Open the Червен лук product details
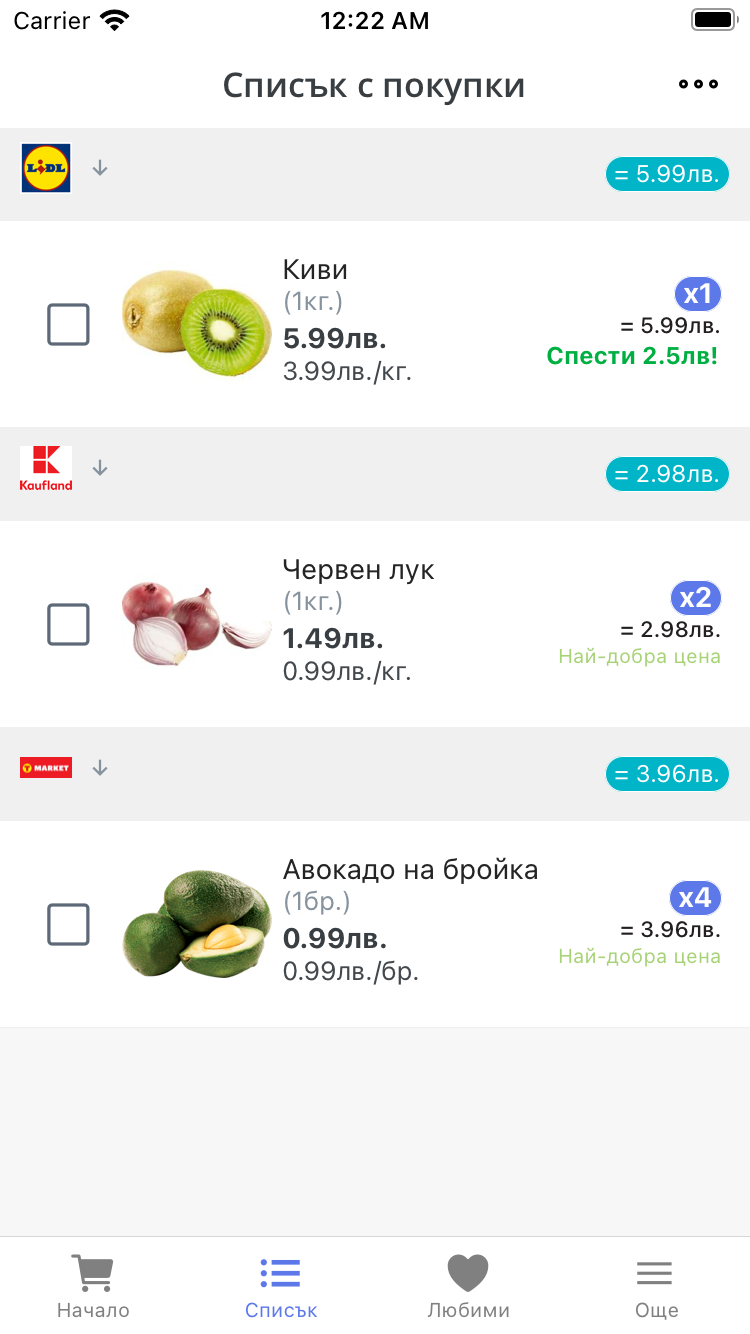 pyautogui.click(x=358, y=570)
